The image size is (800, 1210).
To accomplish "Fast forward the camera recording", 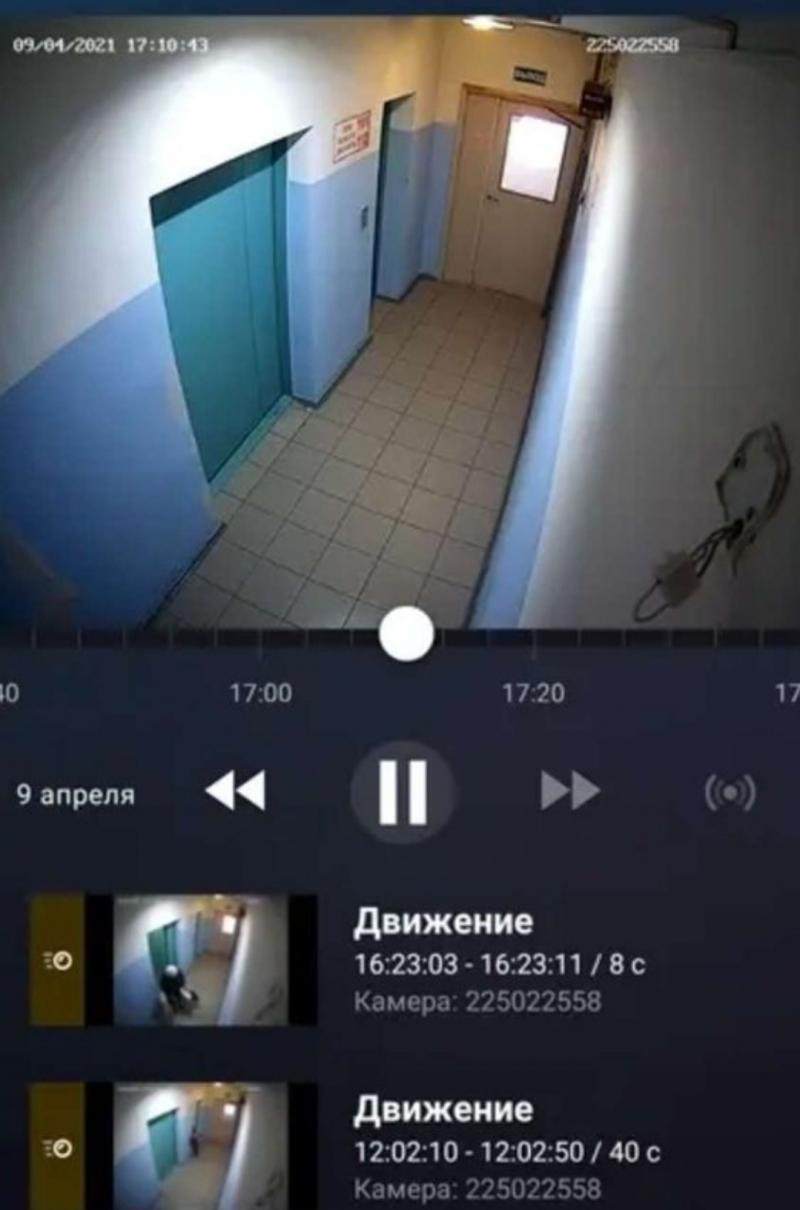I will click(570, 792).
